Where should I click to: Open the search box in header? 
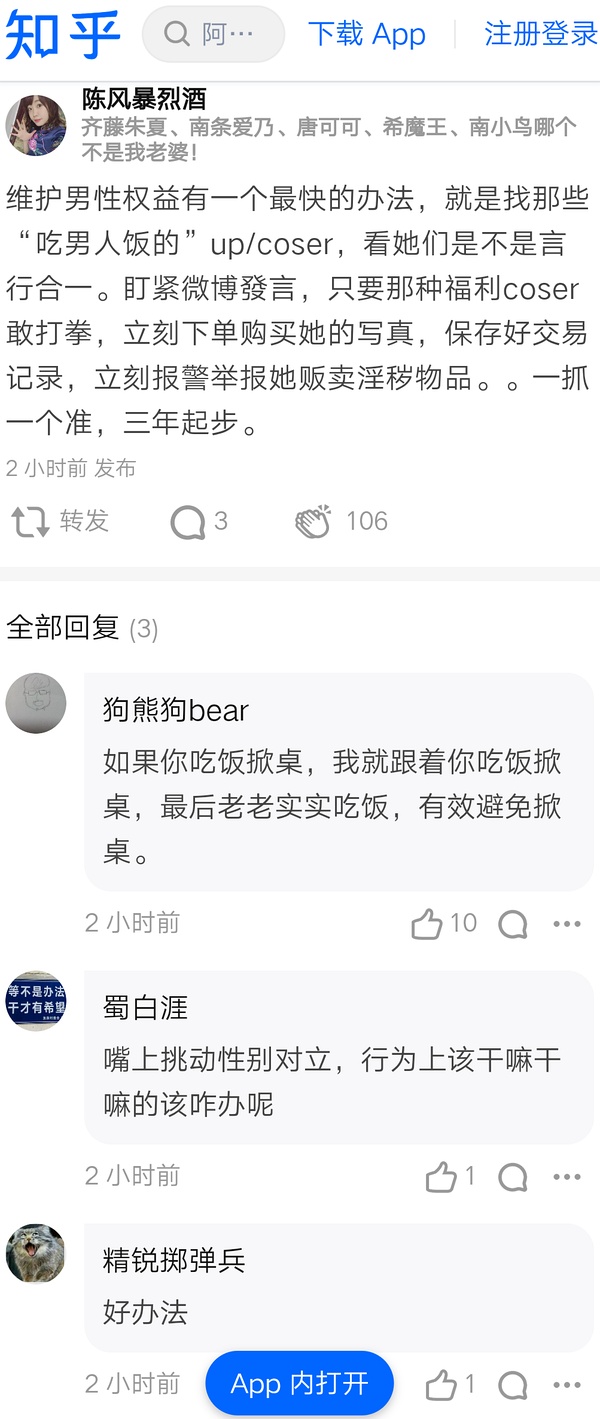click(213, 35)
